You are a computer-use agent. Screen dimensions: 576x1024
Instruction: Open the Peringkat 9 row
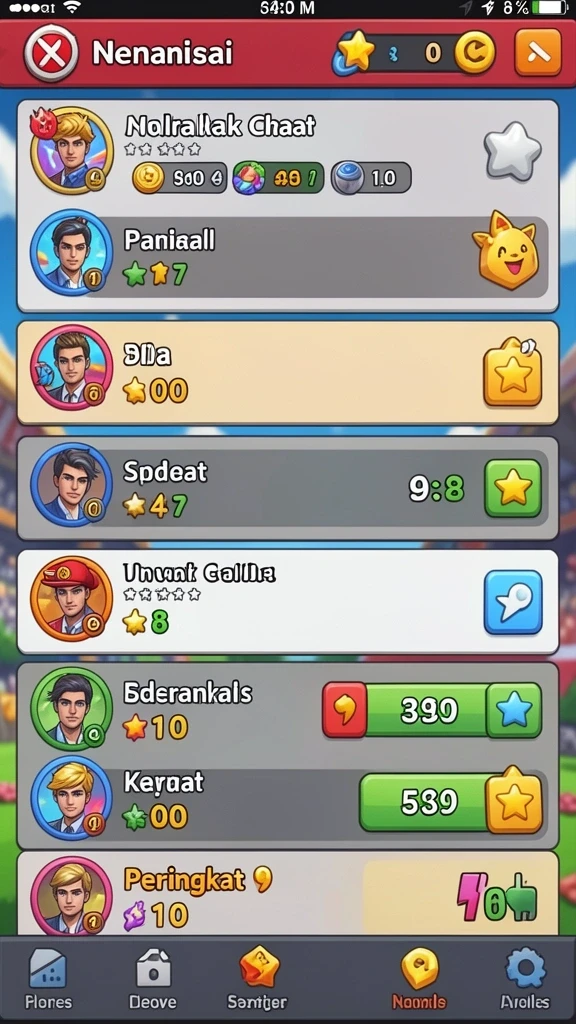point(287,893)
